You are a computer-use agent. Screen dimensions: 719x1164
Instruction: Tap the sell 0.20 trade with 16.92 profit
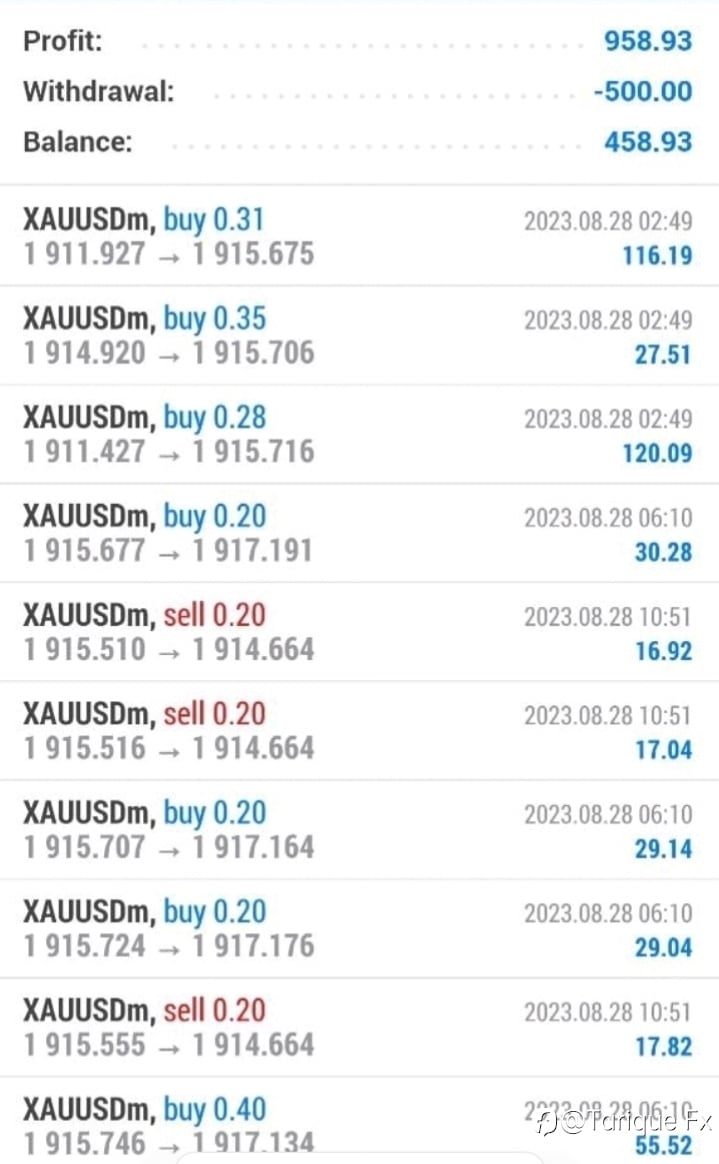(x=359, y=632)
